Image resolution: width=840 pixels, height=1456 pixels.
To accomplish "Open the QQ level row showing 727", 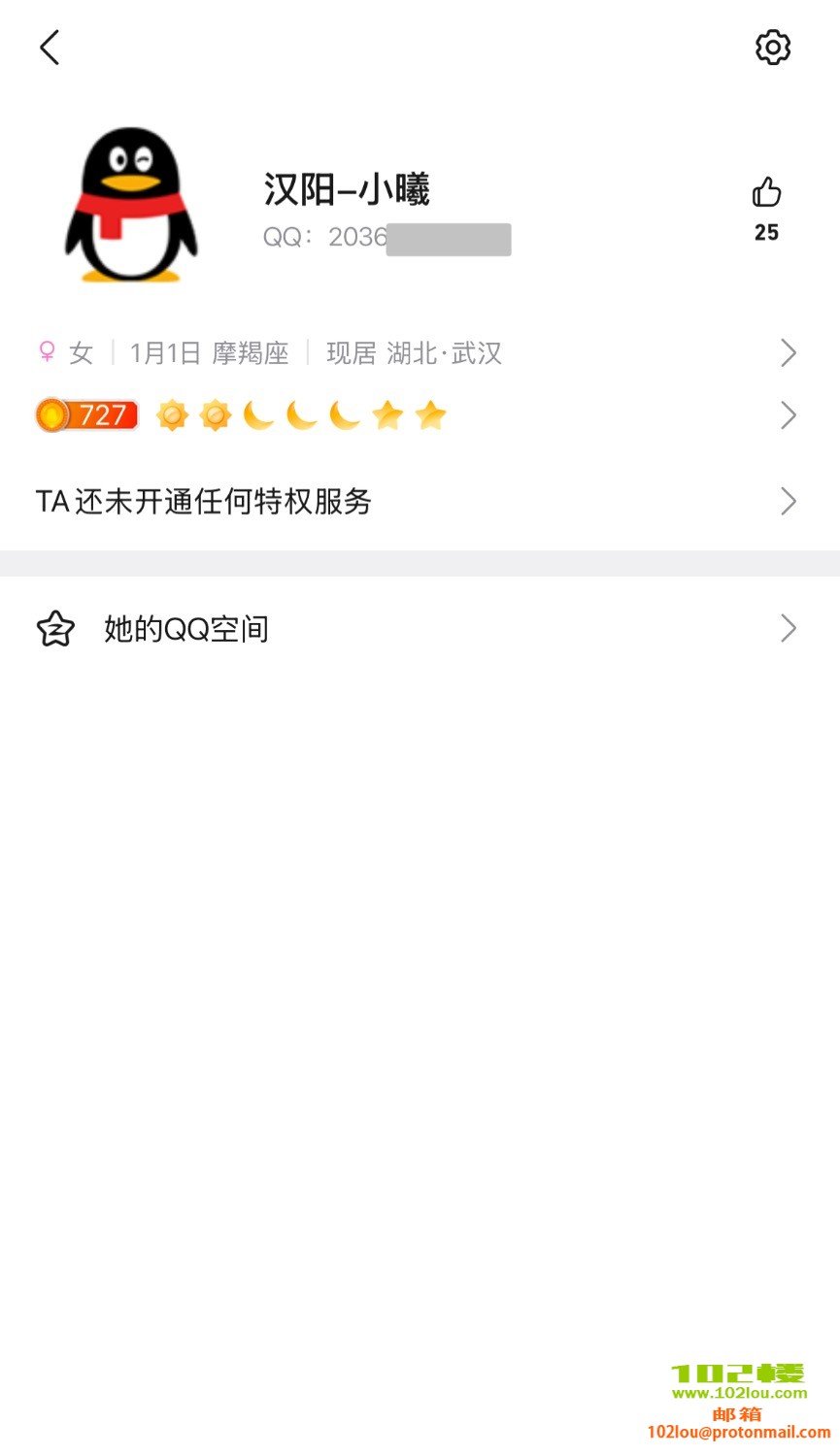I will pyautogui.click(x=418, y=415).
